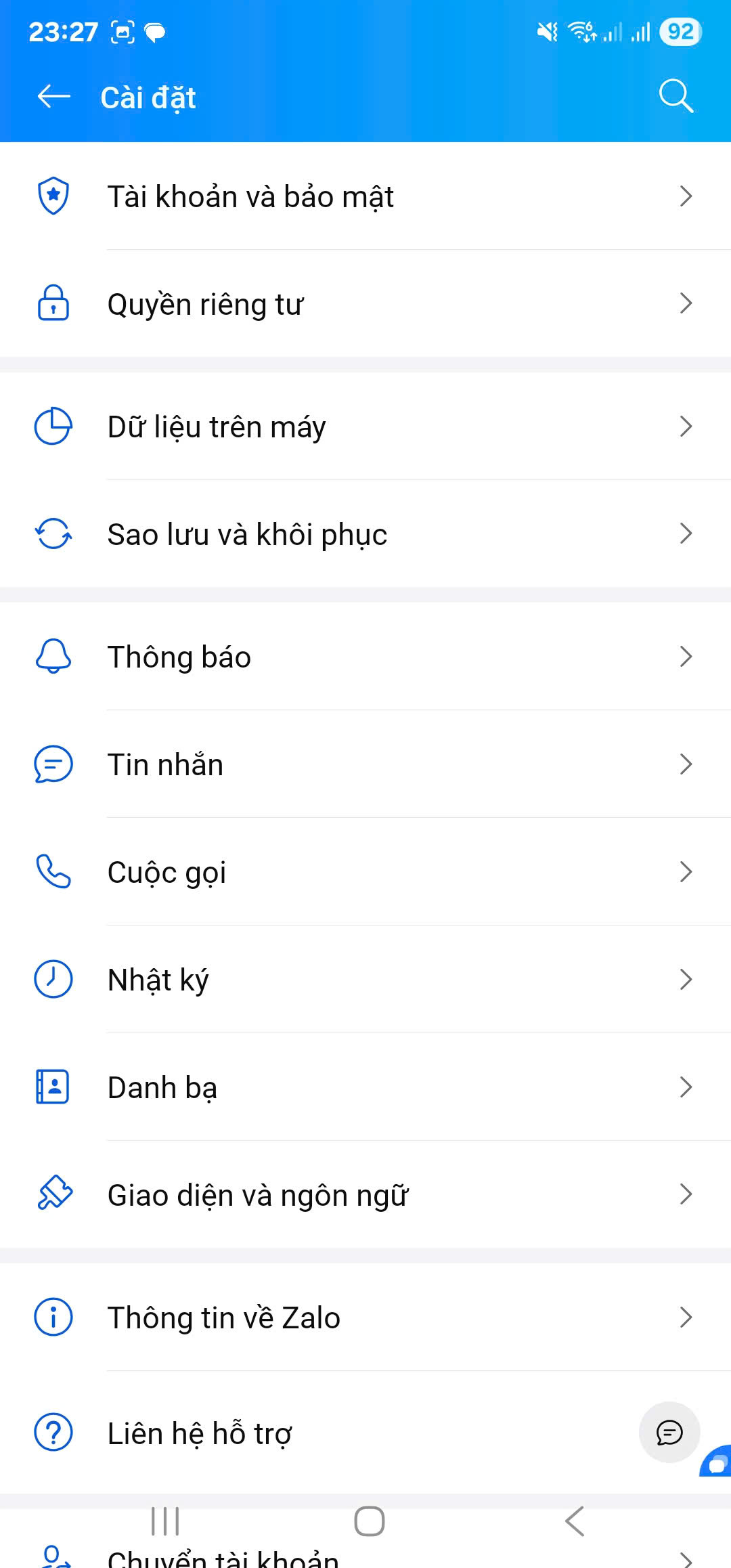Click the paintbrush icon for Giao diện và ngôn ngữ
Viewport: 731px width, 1568px height.
(52, 1194)
